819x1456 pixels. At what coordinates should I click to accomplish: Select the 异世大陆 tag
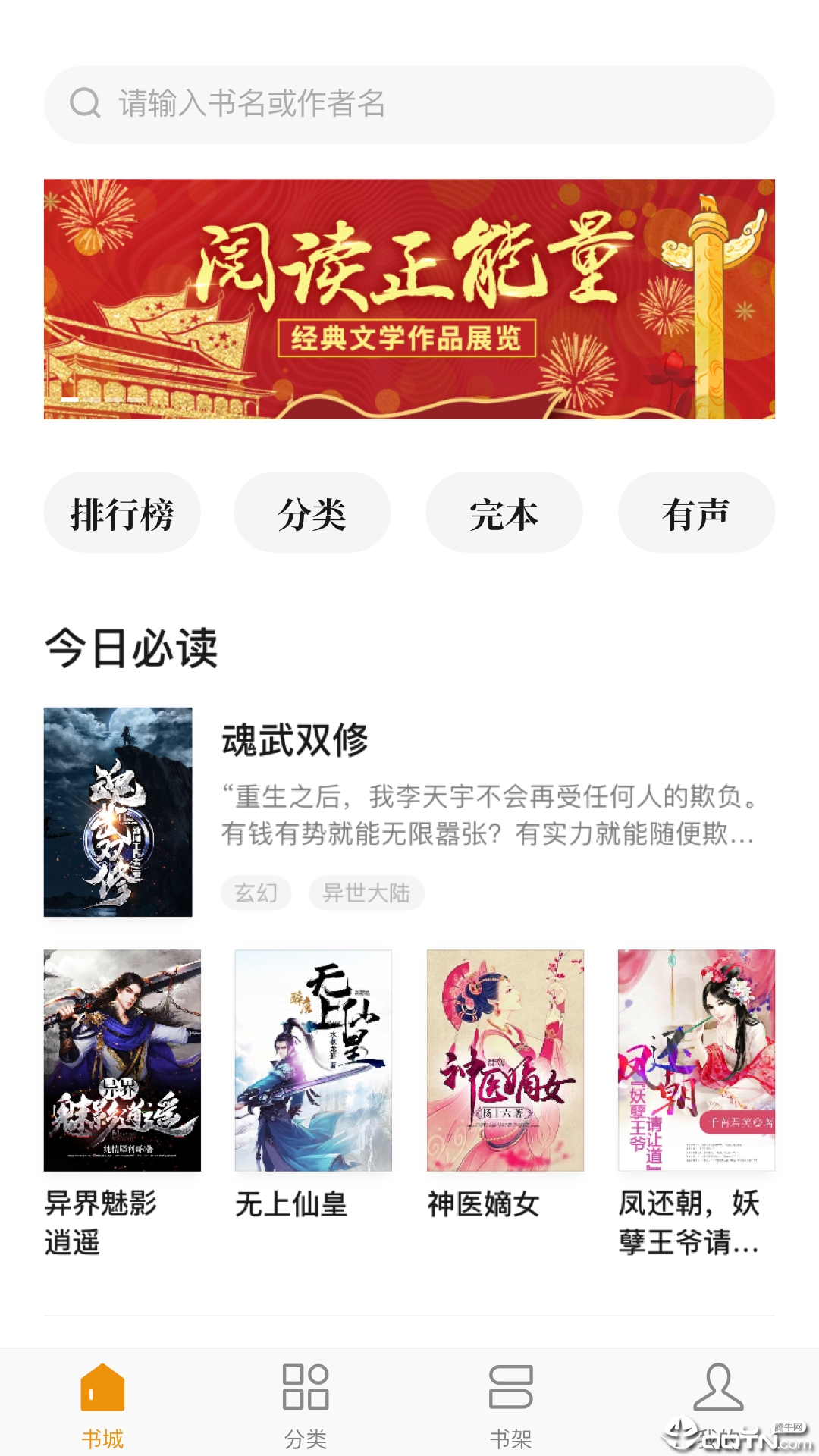(368, 893)
